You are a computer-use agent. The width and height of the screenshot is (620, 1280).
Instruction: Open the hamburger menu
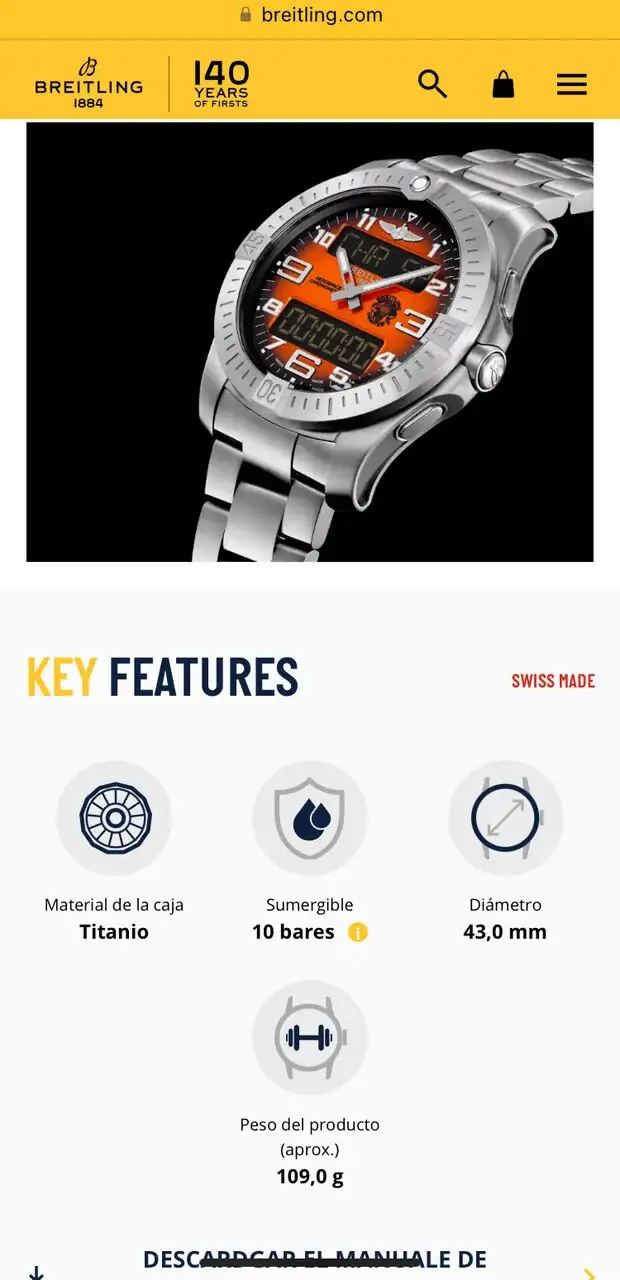[571, 84]
